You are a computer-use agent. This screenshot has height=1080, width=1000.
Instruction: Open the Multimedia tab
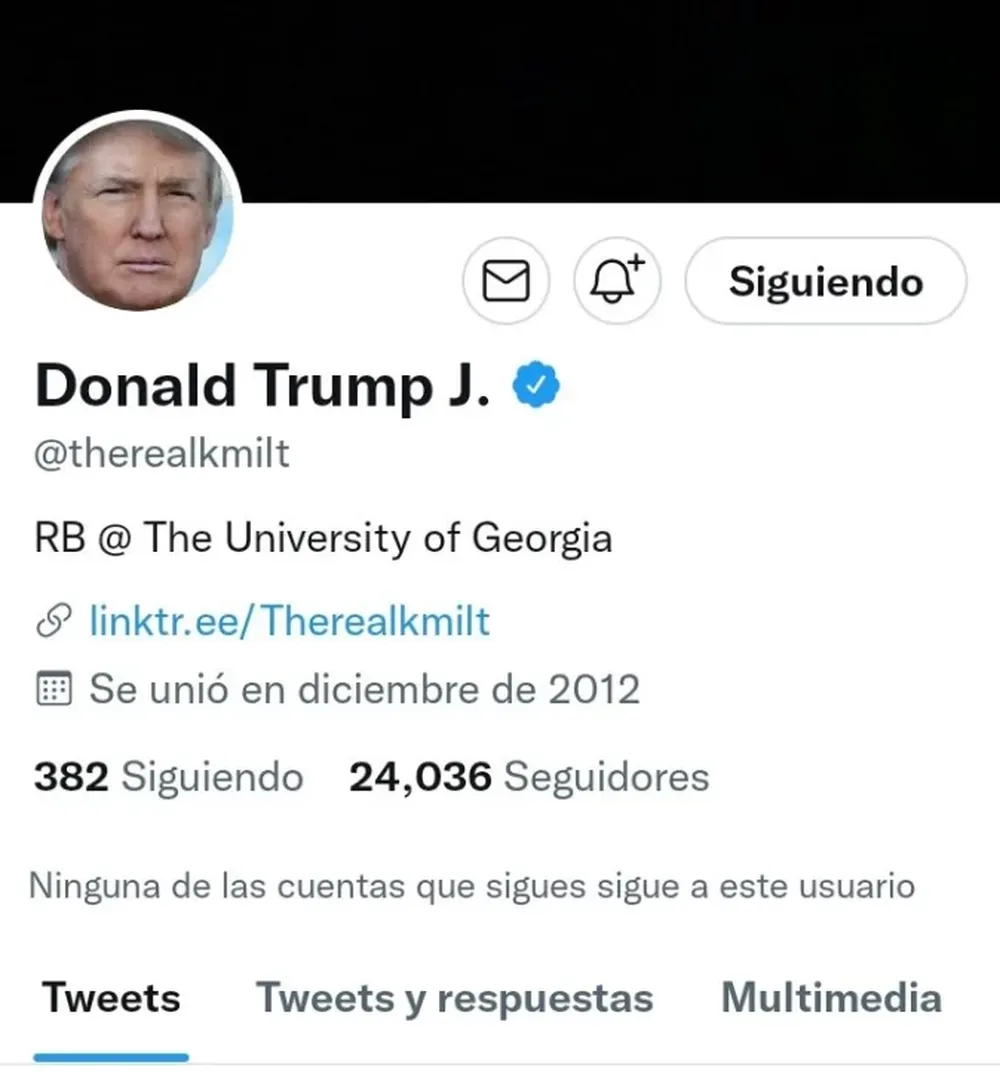coord(830,997)
